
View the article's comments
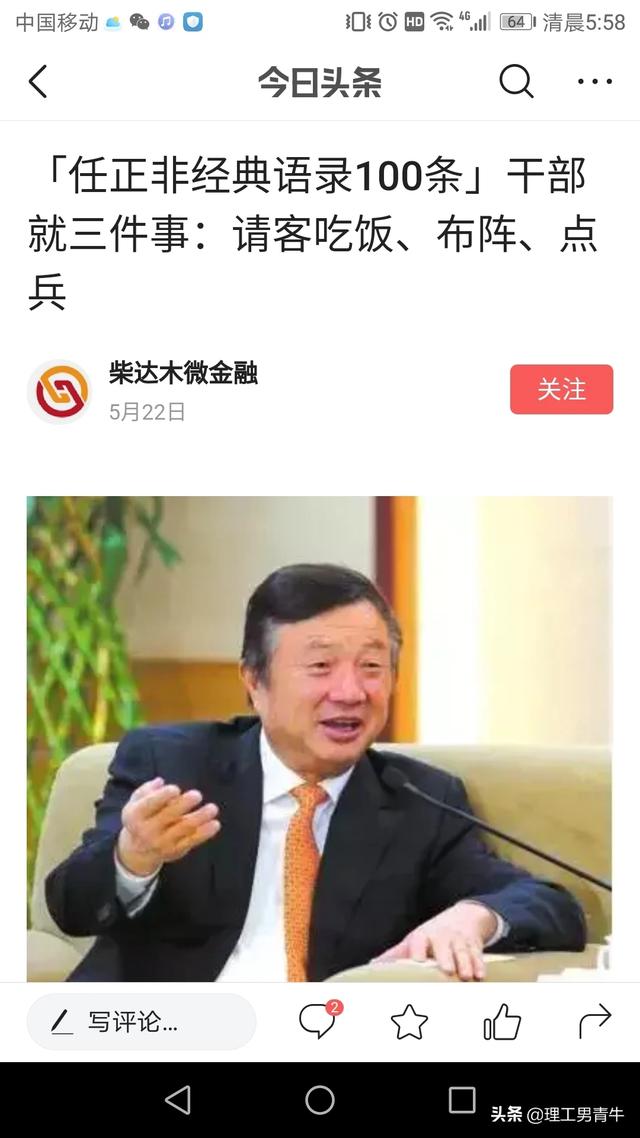pos(318,1021)
